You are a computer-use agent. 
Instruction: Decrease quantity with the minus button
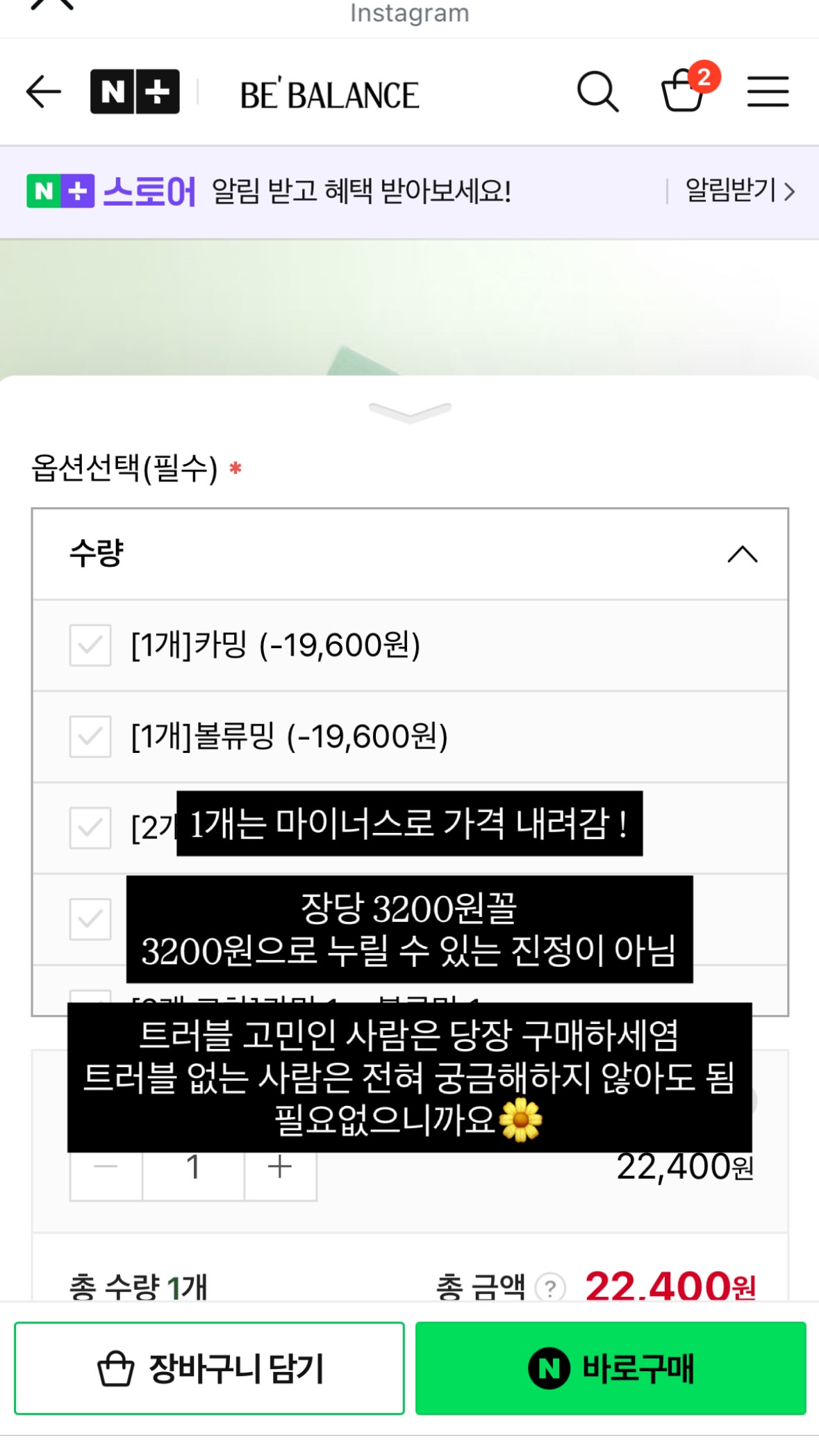click(x=106, y=1167)
